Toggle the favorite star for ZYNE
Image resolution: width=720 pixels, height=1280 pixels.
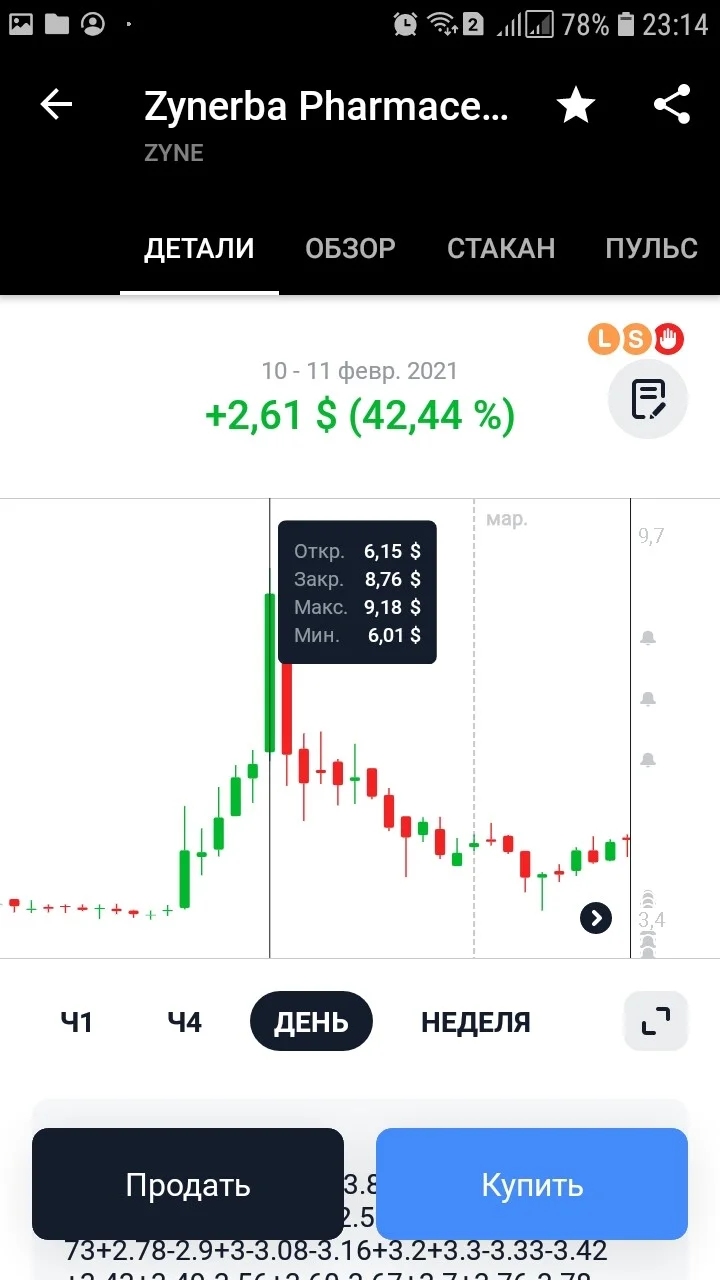point(576,105)
